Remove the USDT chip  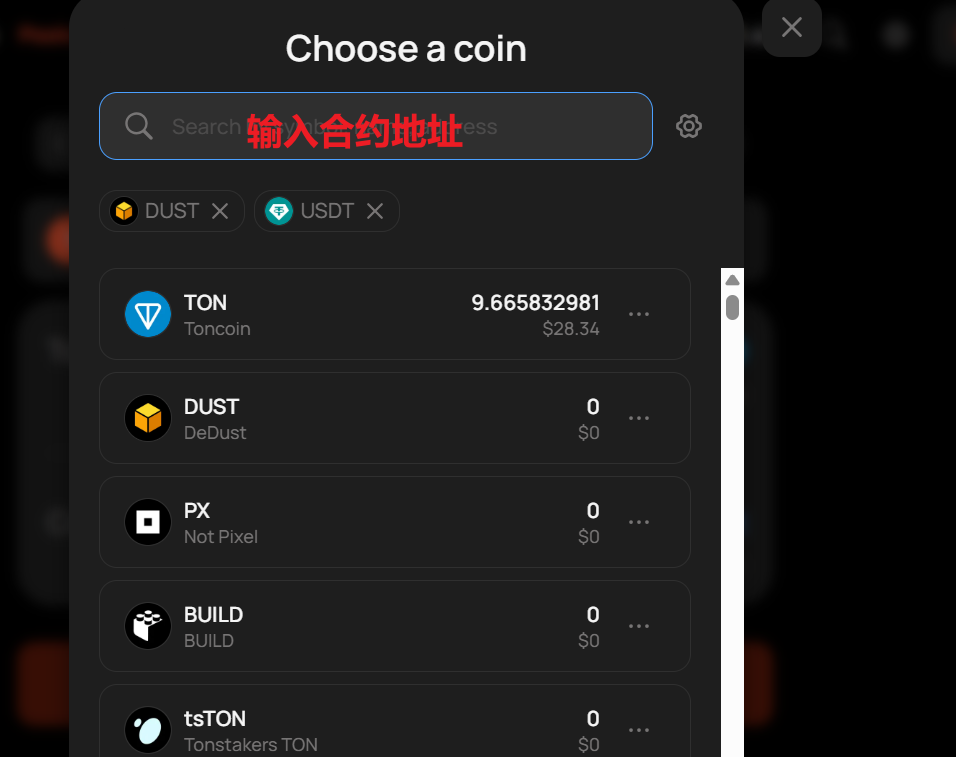(375, 211)
